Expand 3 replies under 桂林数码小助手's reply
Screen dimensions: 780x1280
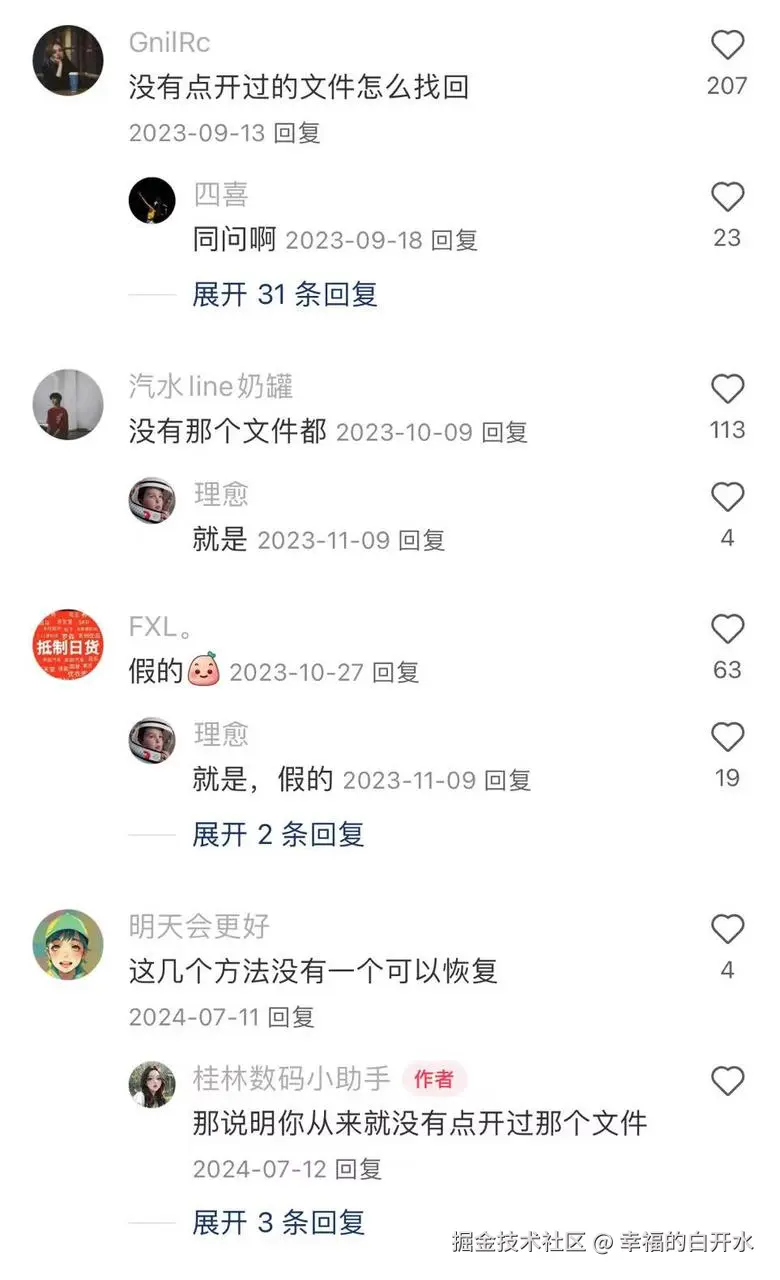pyautogui.click(x=277, y=1222)
